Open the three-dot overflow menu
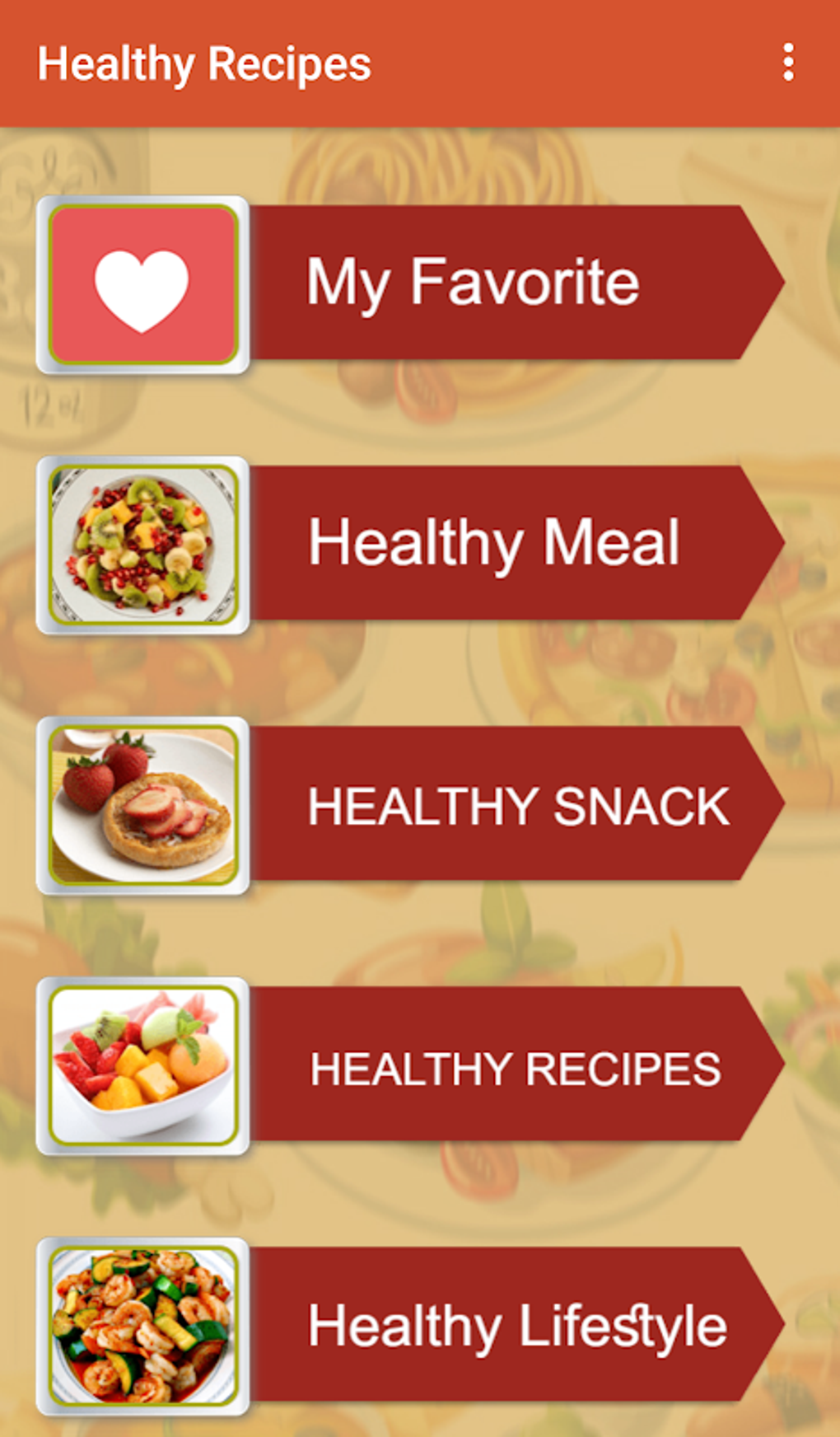 coord(787,62)
